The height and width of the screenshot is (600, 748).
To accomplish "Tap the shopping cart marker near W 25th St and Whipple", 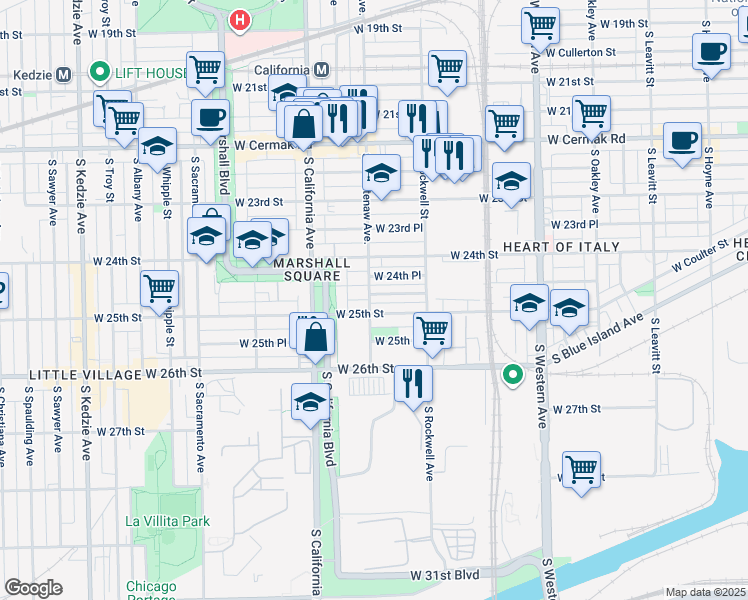I will point(160,291).
